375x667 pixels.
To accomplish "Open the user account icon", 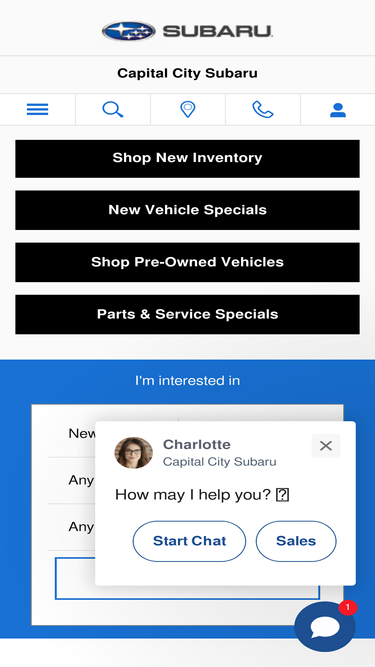I will tap(338, 110).
